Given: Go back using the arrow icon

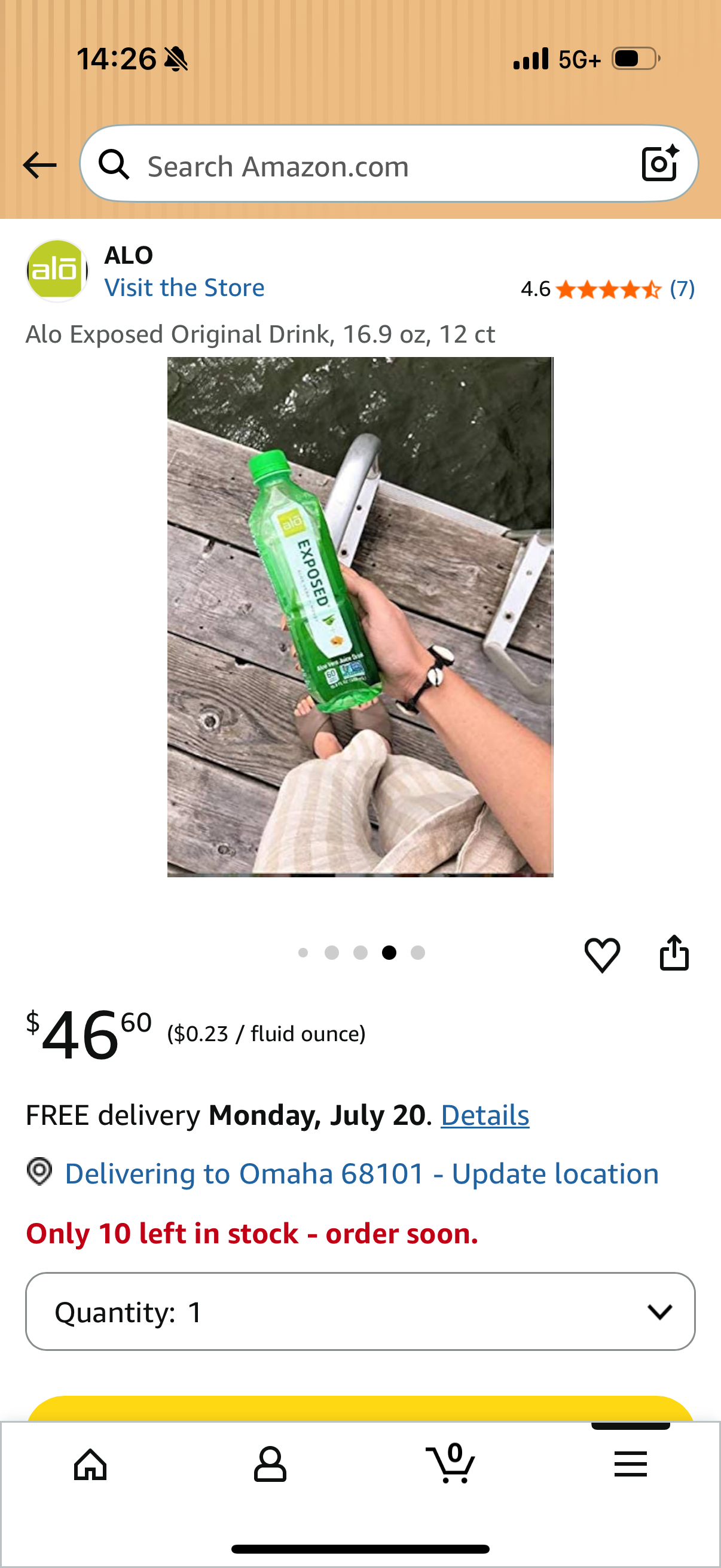Looking at the screenshot, I should (x=39, y=165).
